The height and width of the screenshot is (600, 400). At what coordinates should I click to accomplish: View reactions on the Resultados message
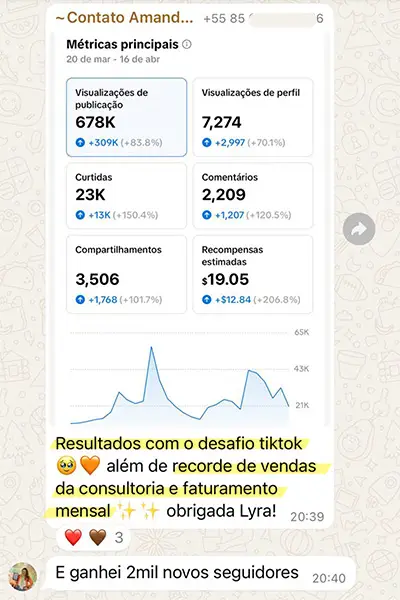pos(94,537)
